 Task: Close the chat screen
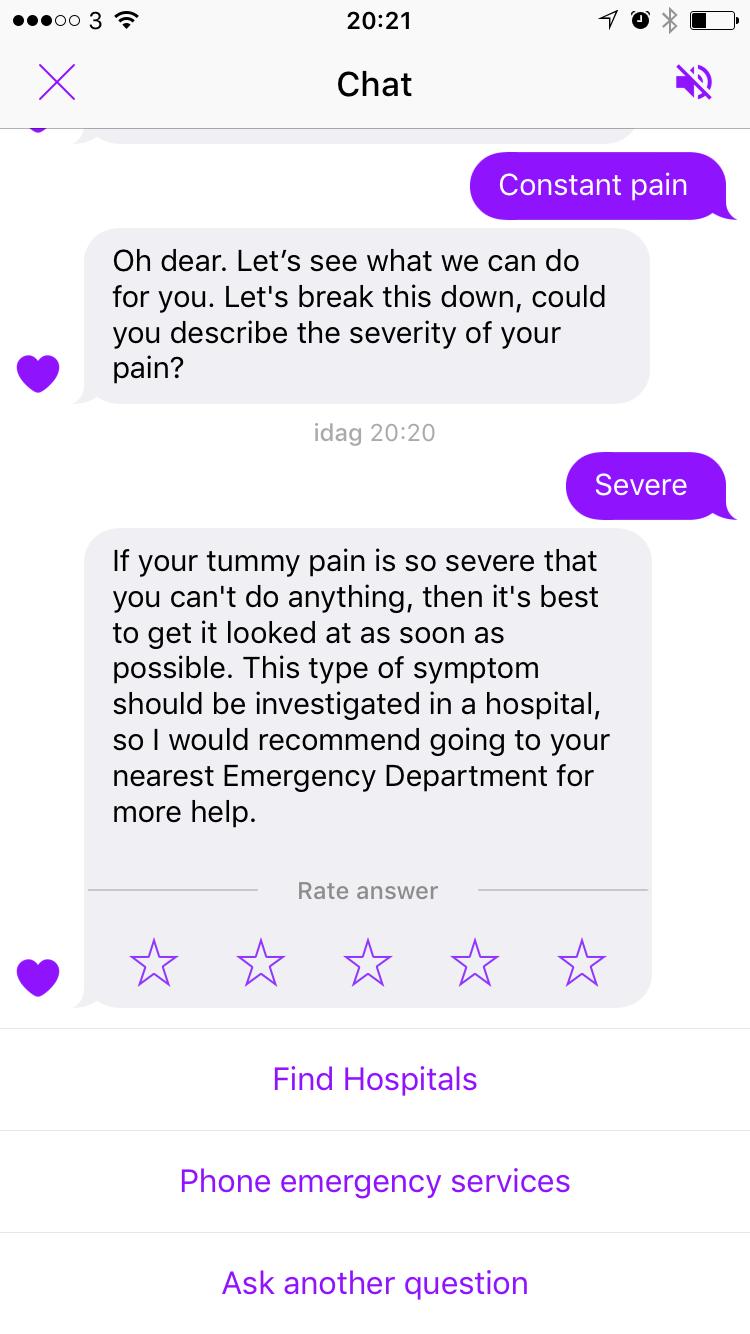57,83
